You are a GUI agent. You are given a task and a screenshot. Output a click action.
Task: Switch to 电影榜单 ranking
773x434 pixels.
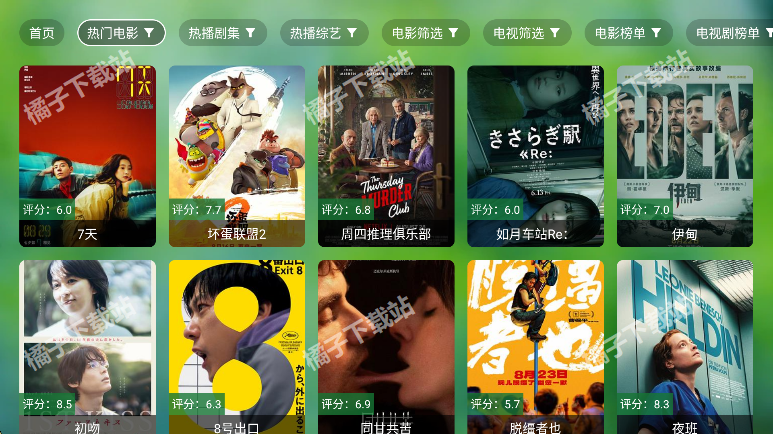click(x=628, y=33)
